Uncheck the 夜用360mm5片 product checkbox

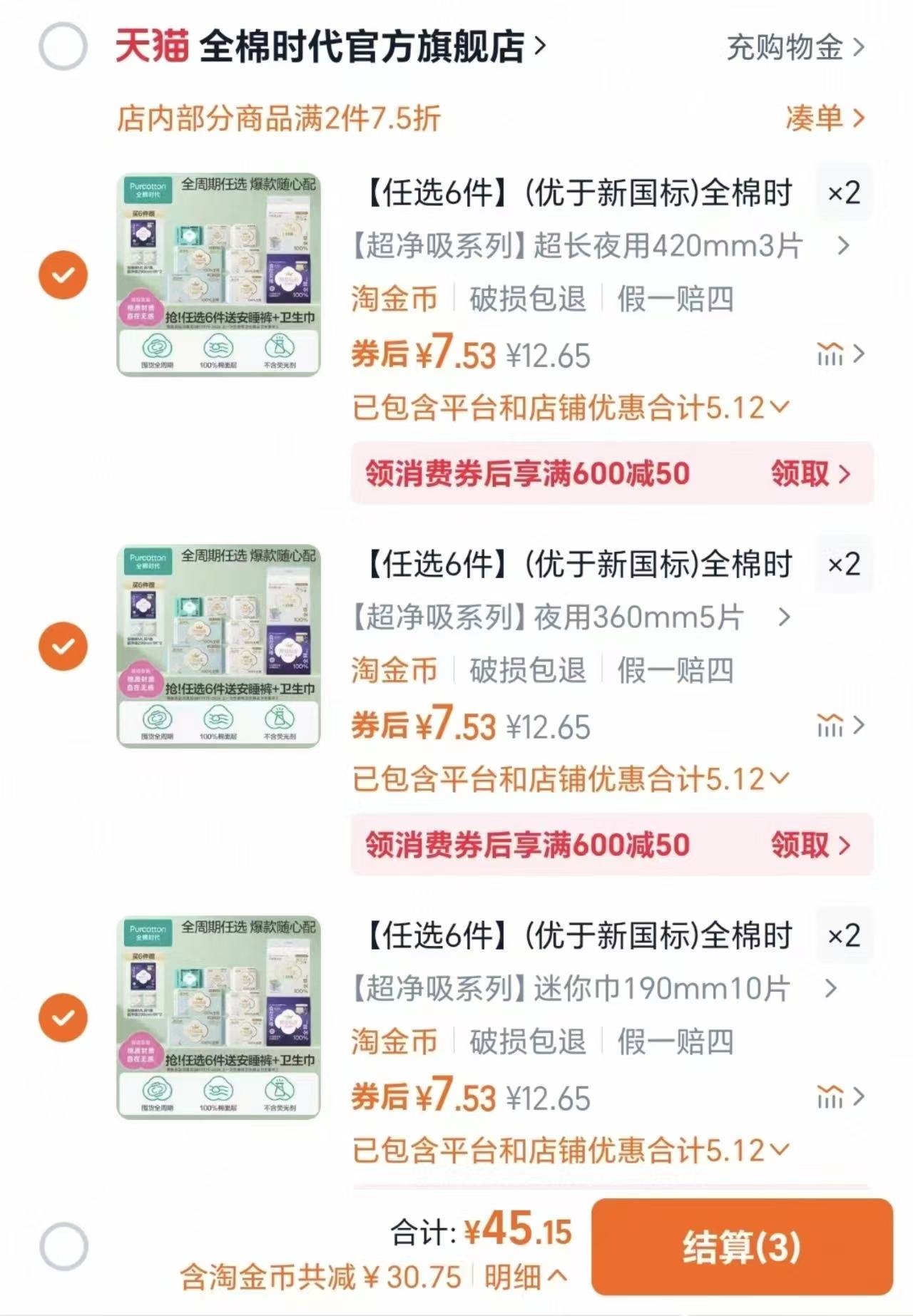[x=63, y=646]
